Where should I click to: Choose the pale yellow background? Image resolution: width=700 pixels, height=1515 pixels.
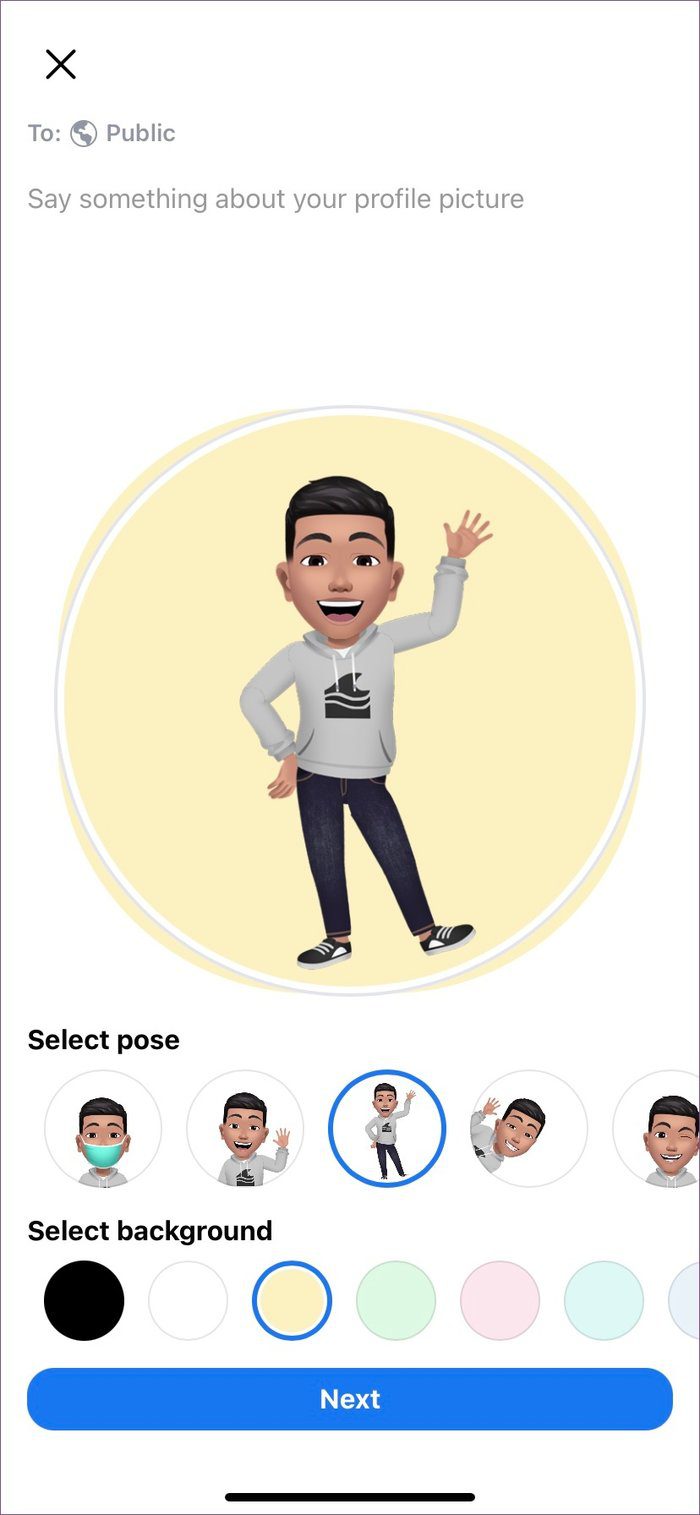click(x=292, y=1300)
